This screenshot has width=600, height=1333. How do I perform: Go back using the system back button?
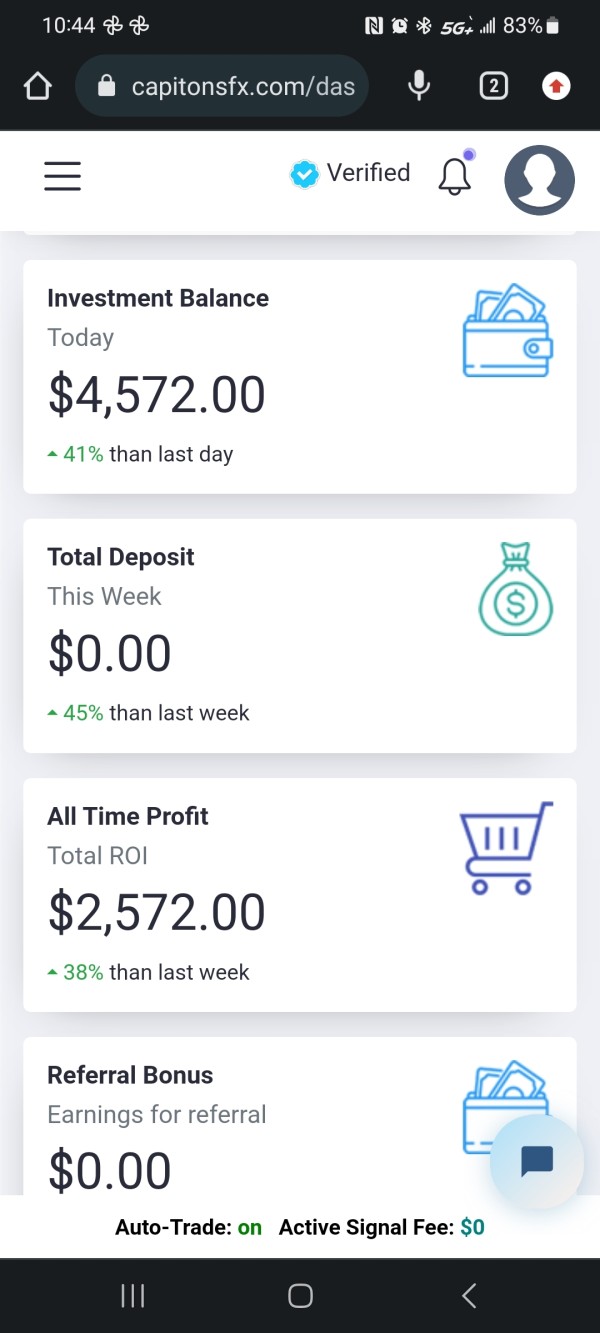(x=469, y=1296)
